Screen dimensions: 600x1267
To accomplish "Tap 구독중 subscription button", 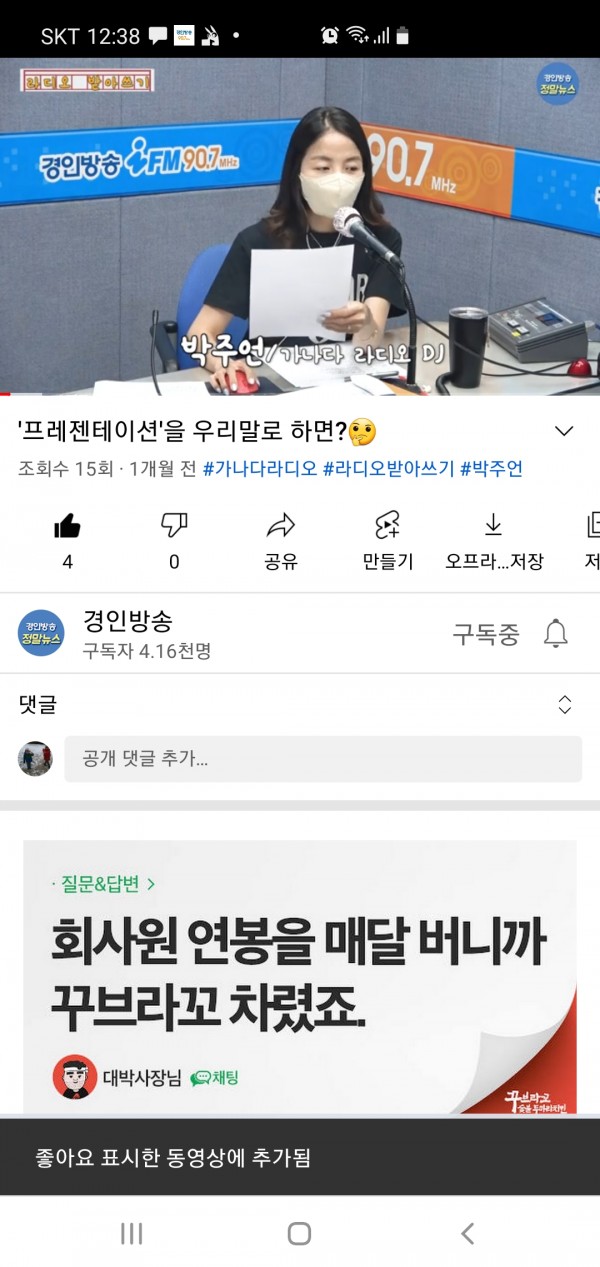I will point(486,634).
